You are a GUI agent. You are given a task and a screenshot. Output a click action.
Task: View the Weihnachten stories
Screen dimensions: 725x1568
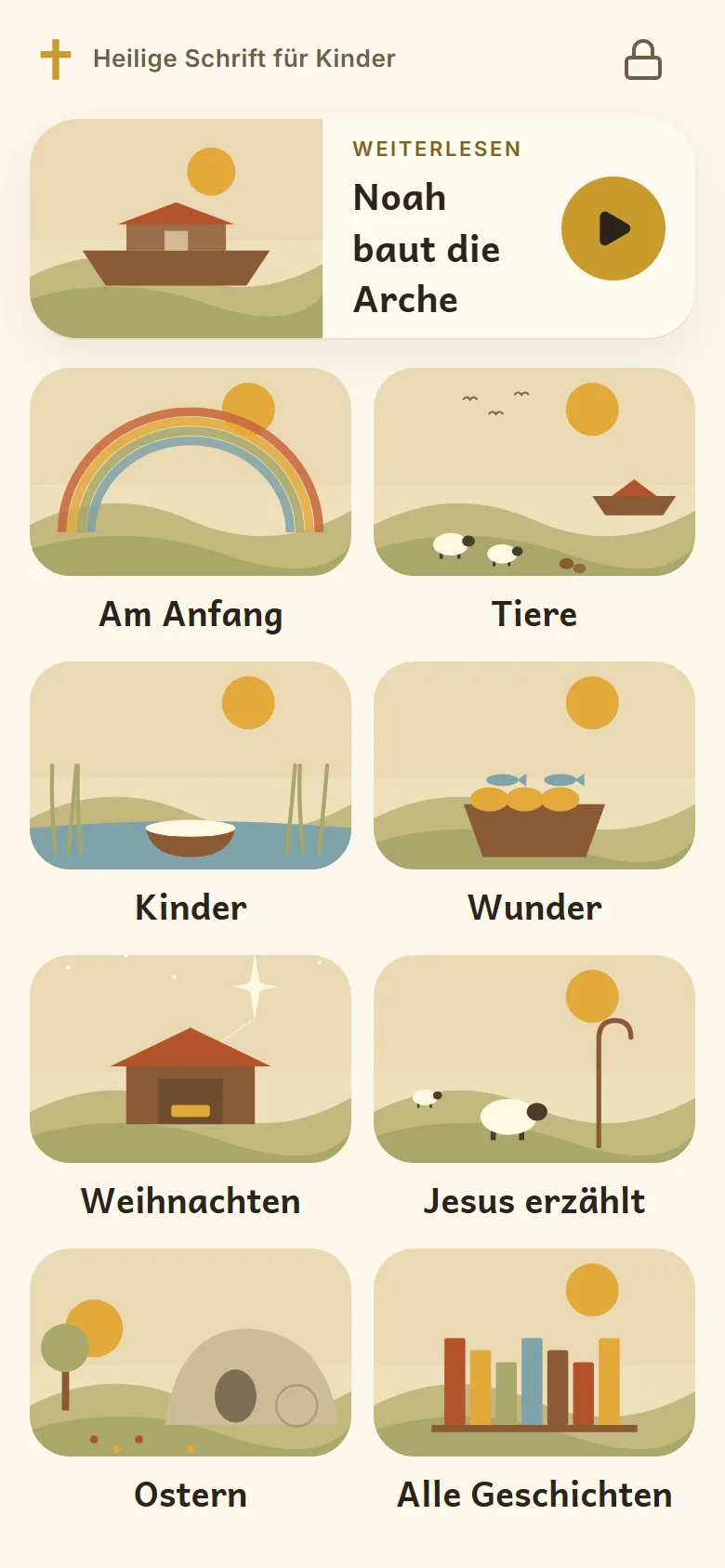pos(191,1090)
